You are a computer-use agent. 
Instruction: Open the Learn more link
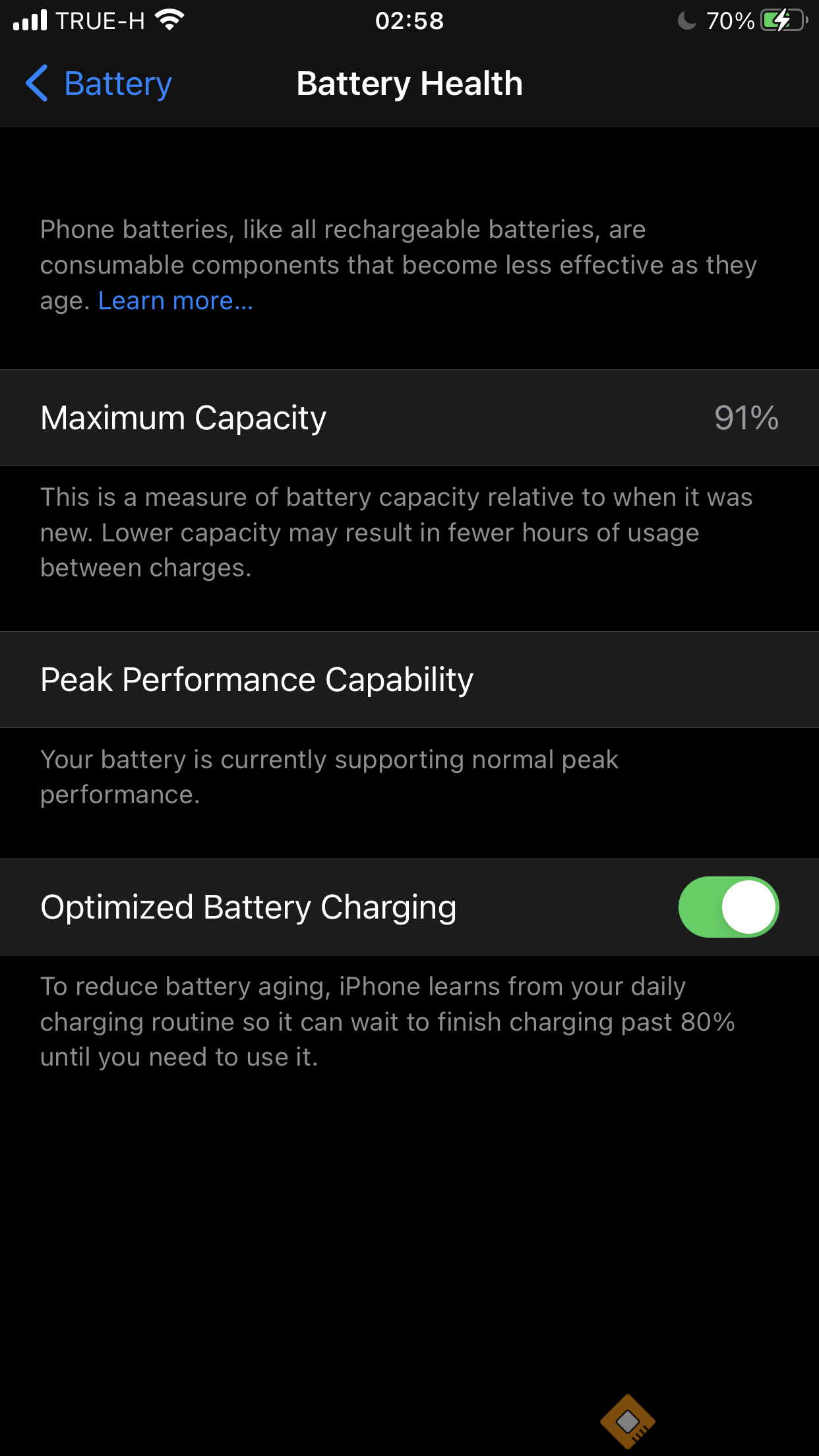pyautogui.click(x=175, y=301)
